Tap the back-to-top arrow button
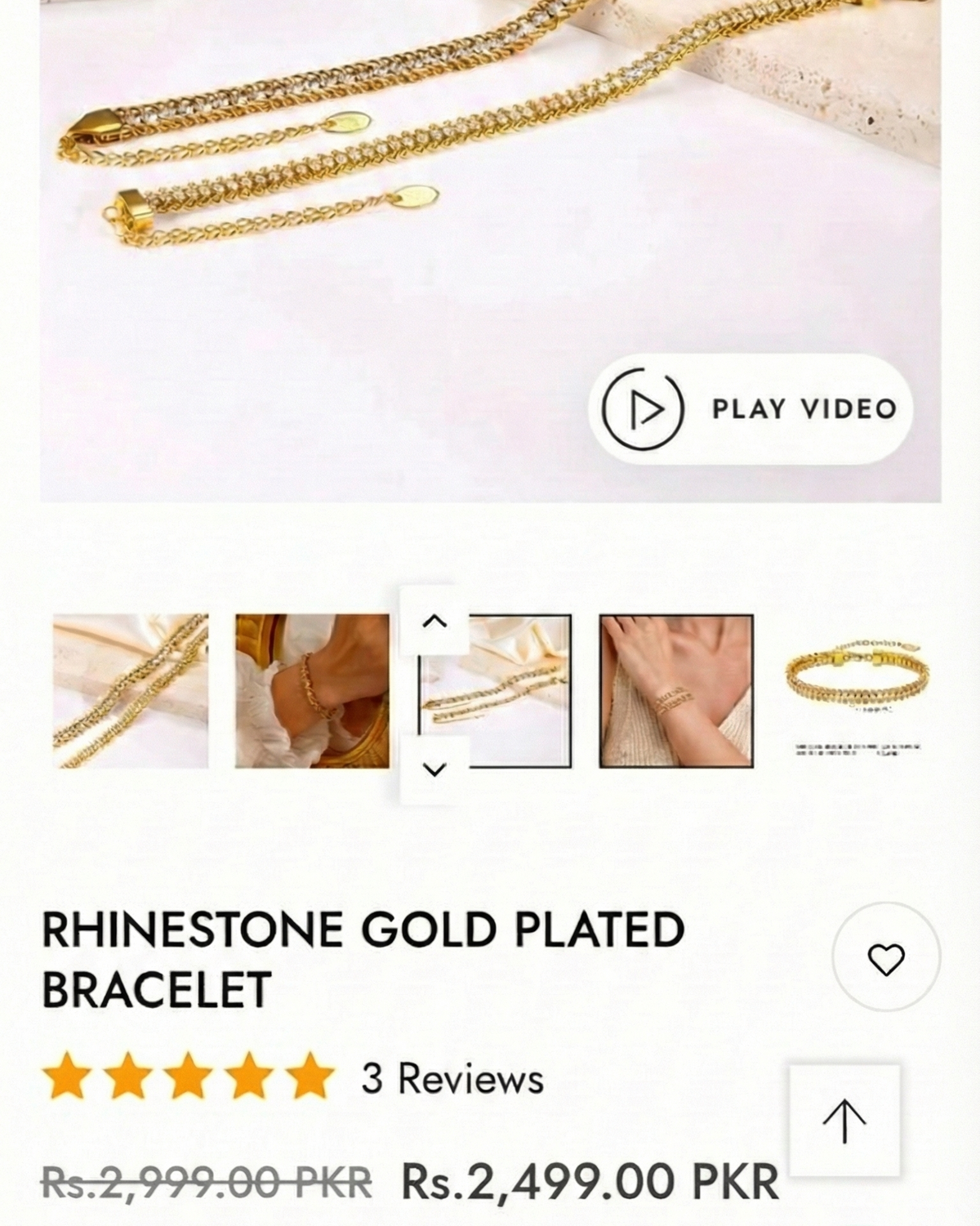Viewport: 980px width, 1226px height. tap(844, 1121)
